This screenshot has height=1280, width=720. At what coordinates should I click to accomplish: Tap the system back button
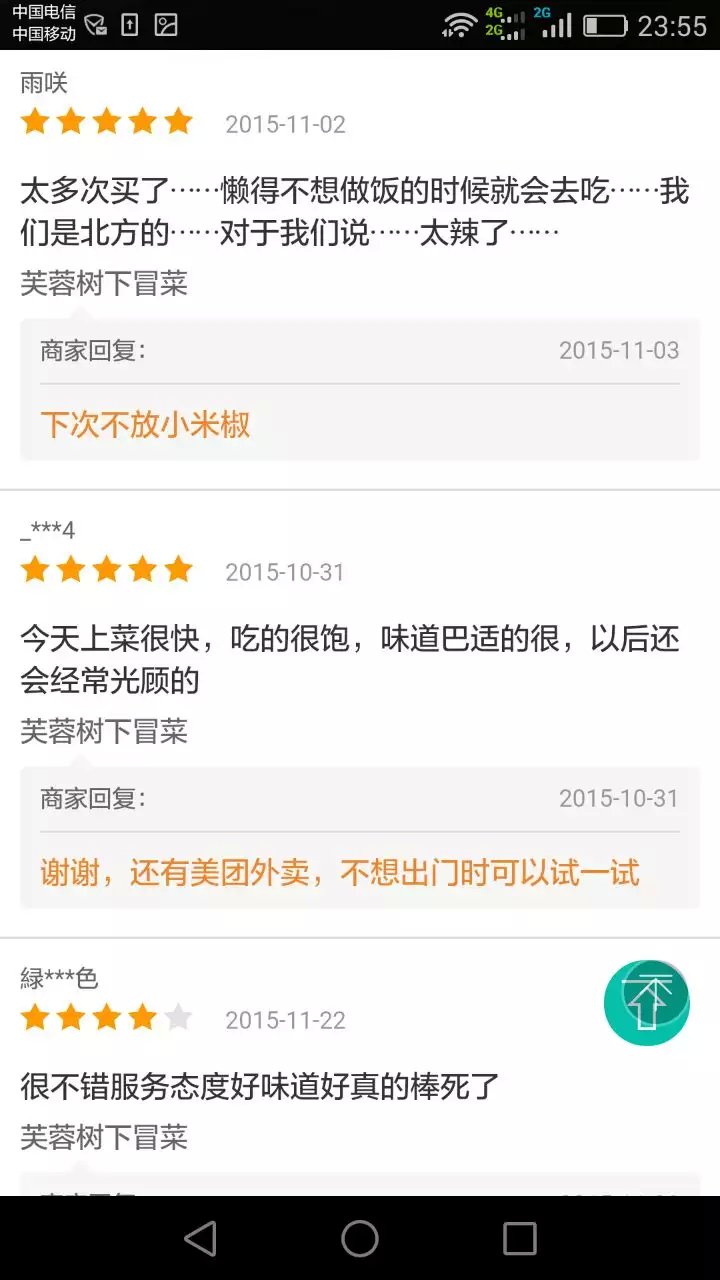tap(200, 1239)
